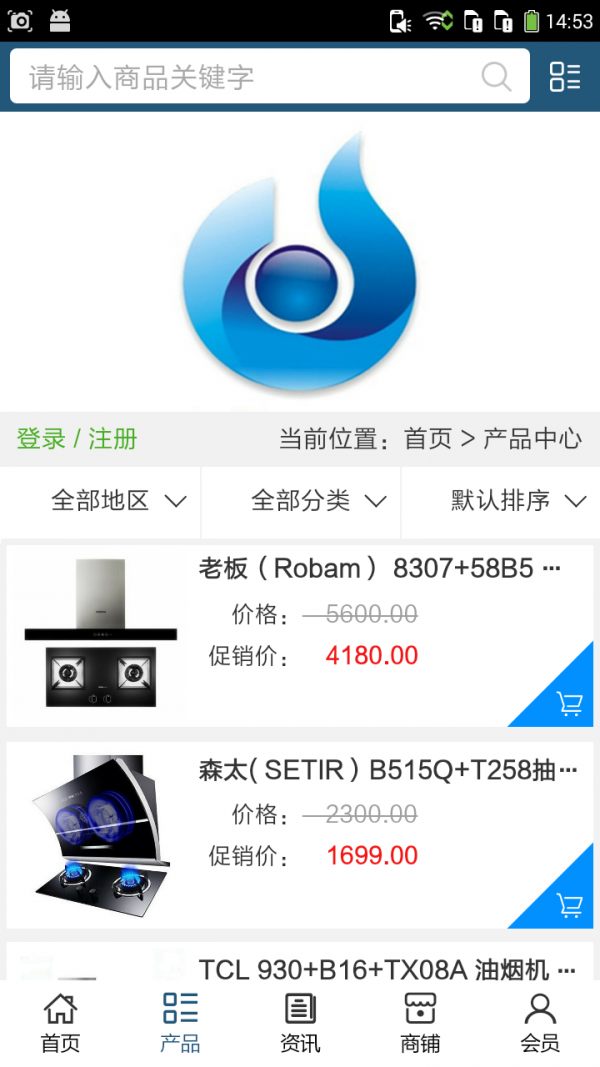Expand the 默认排序 sort dropdown

pos(518,501)
